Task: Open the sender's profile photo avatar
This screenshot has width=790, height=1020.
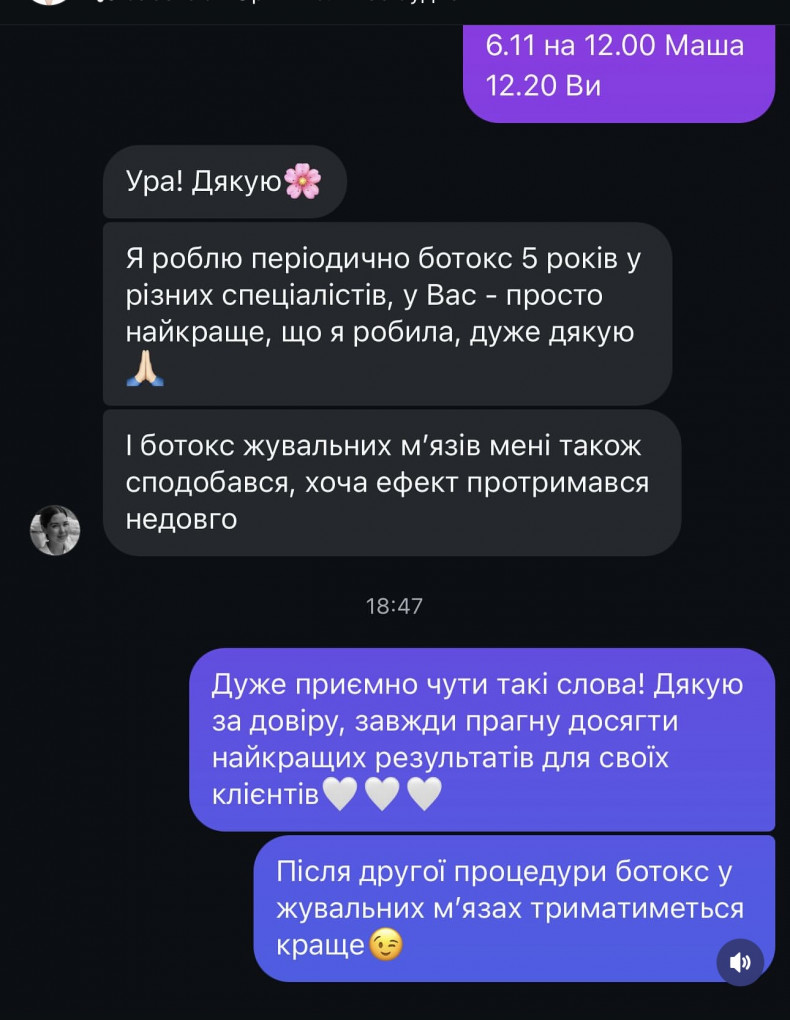Action: [x=55, y=531]
